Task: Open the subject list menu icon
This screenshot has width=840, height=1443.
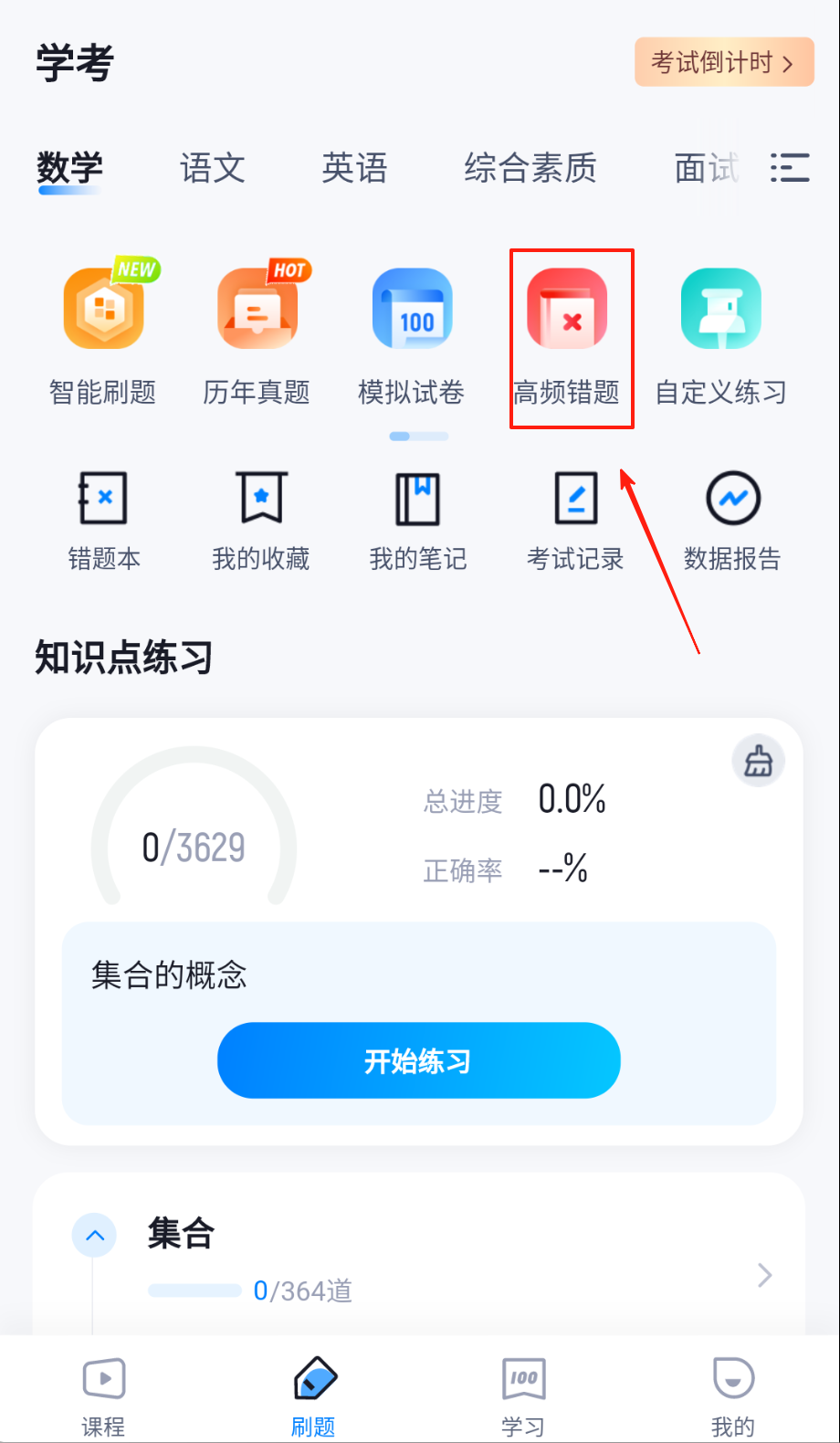Action: click(x=789, y=168)
